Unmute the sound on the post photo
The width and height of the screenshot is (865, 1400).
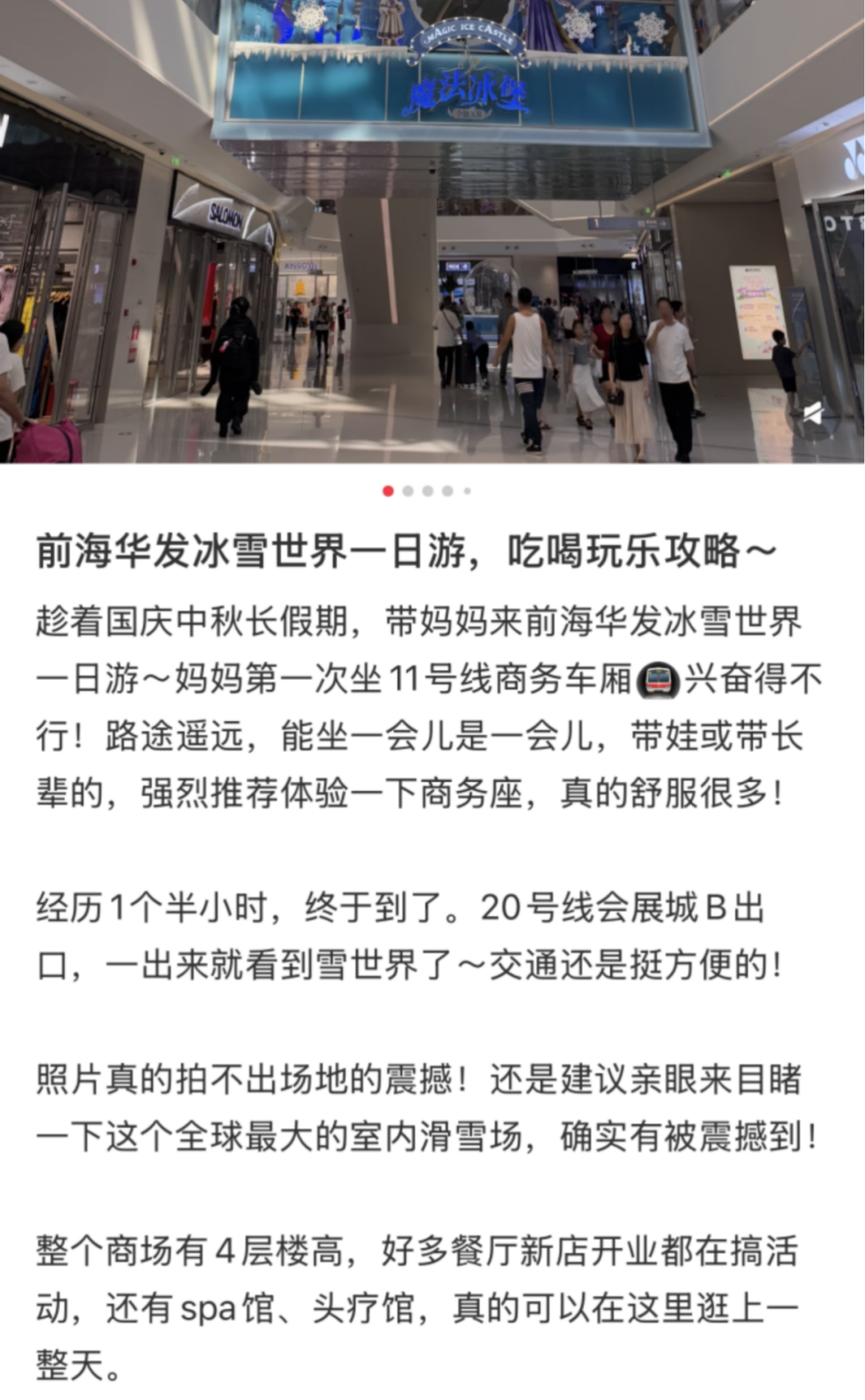pyautogui.click(x=813, y=414)
